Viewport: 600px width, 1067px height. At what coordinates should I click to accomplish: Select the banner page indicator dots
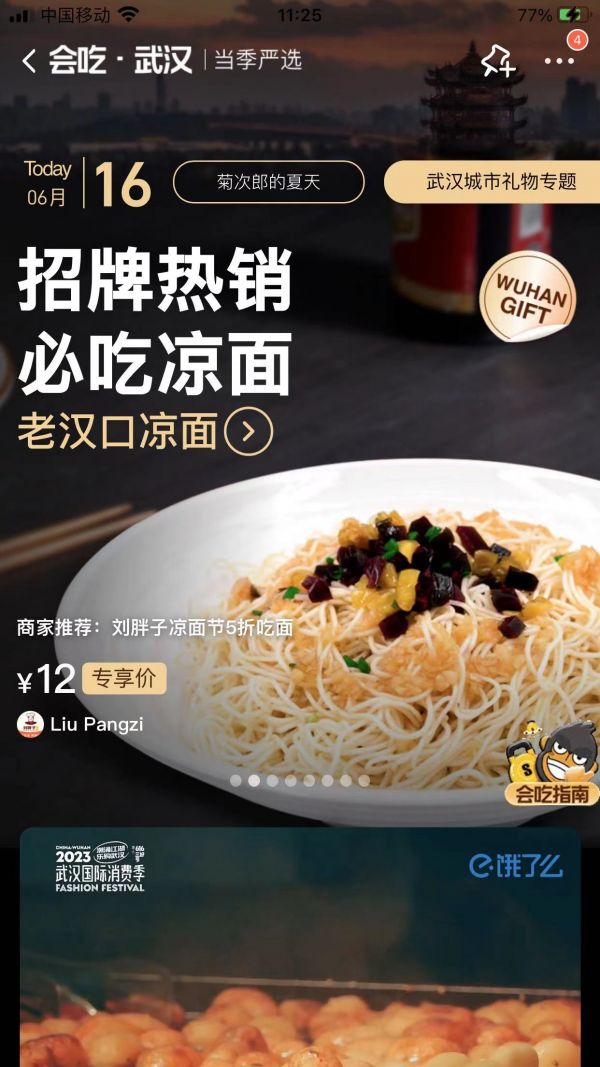300,780
